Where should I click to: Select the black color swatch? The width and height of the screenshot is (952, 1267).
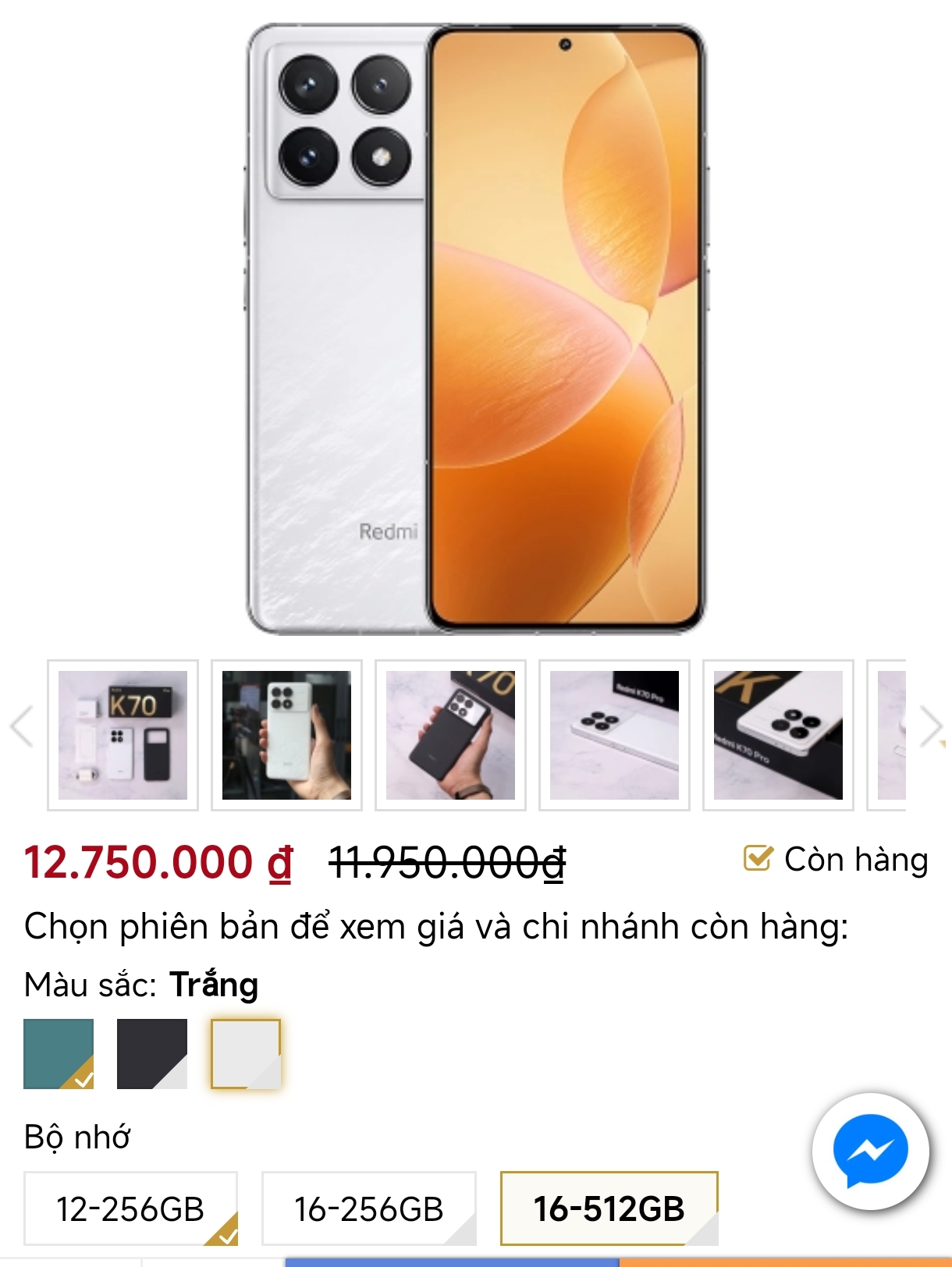152,1053
